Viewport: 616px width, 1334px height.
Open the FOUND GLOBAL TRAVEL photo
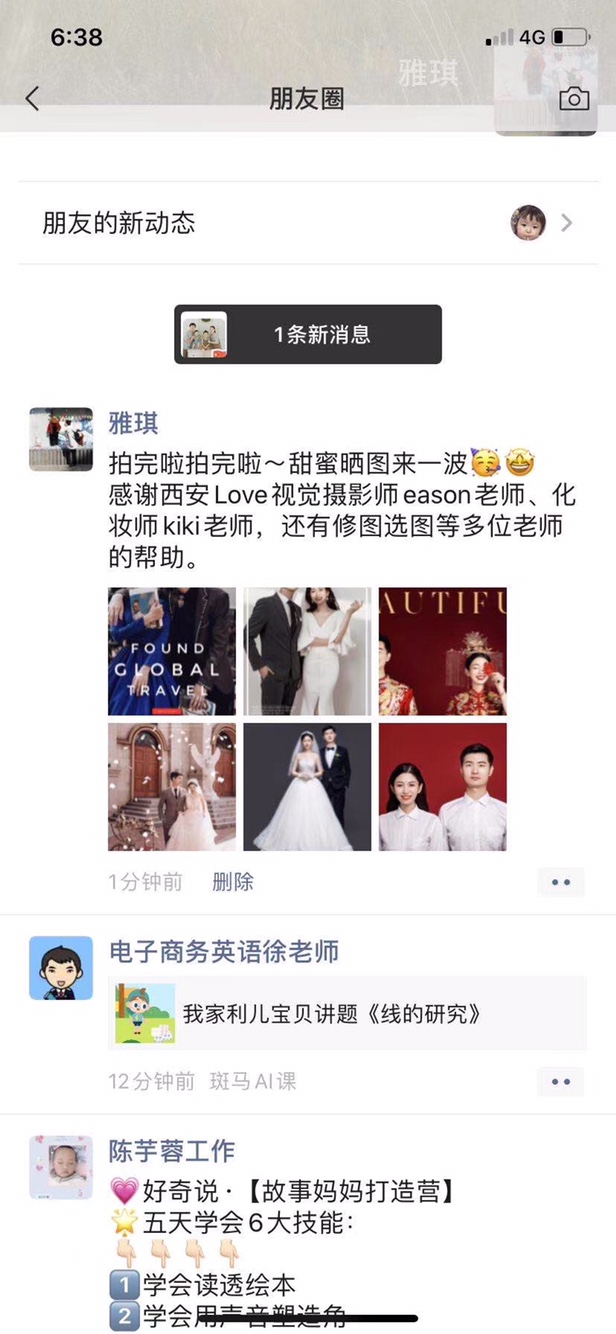coord(172,651)
